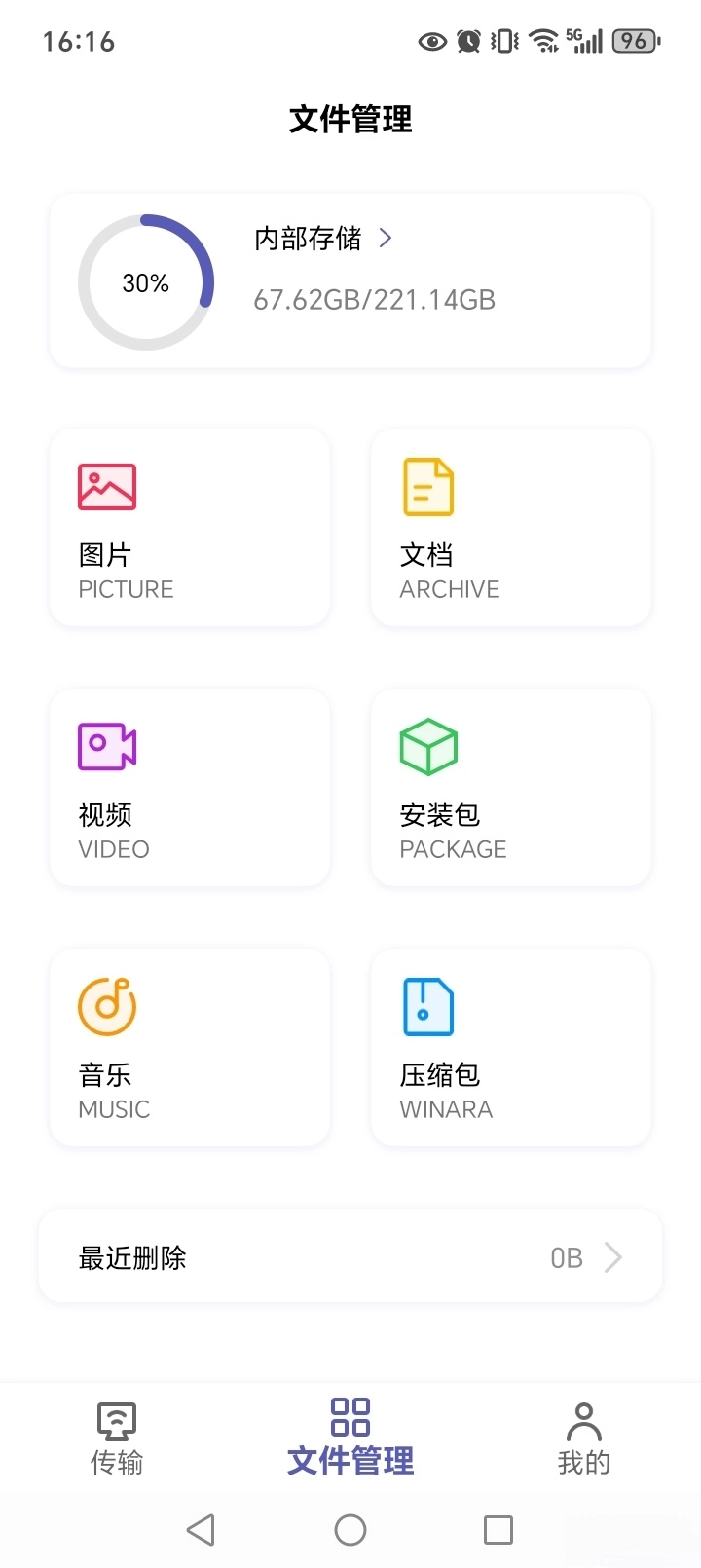Viewport: 701px width, 1568px height.
Task: Open the 文档 ARCHIVE document icon
Action: (427, 485)
